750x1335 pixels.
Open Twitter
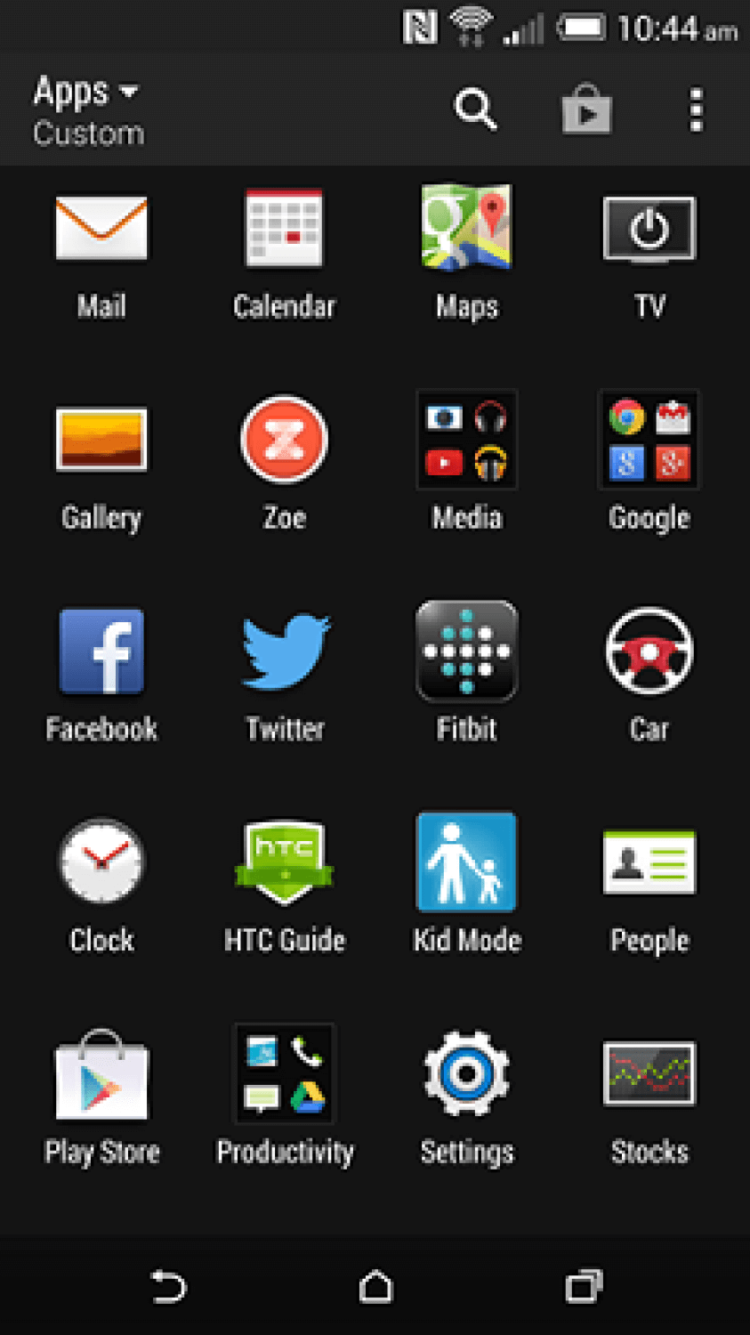pos(283,652)
